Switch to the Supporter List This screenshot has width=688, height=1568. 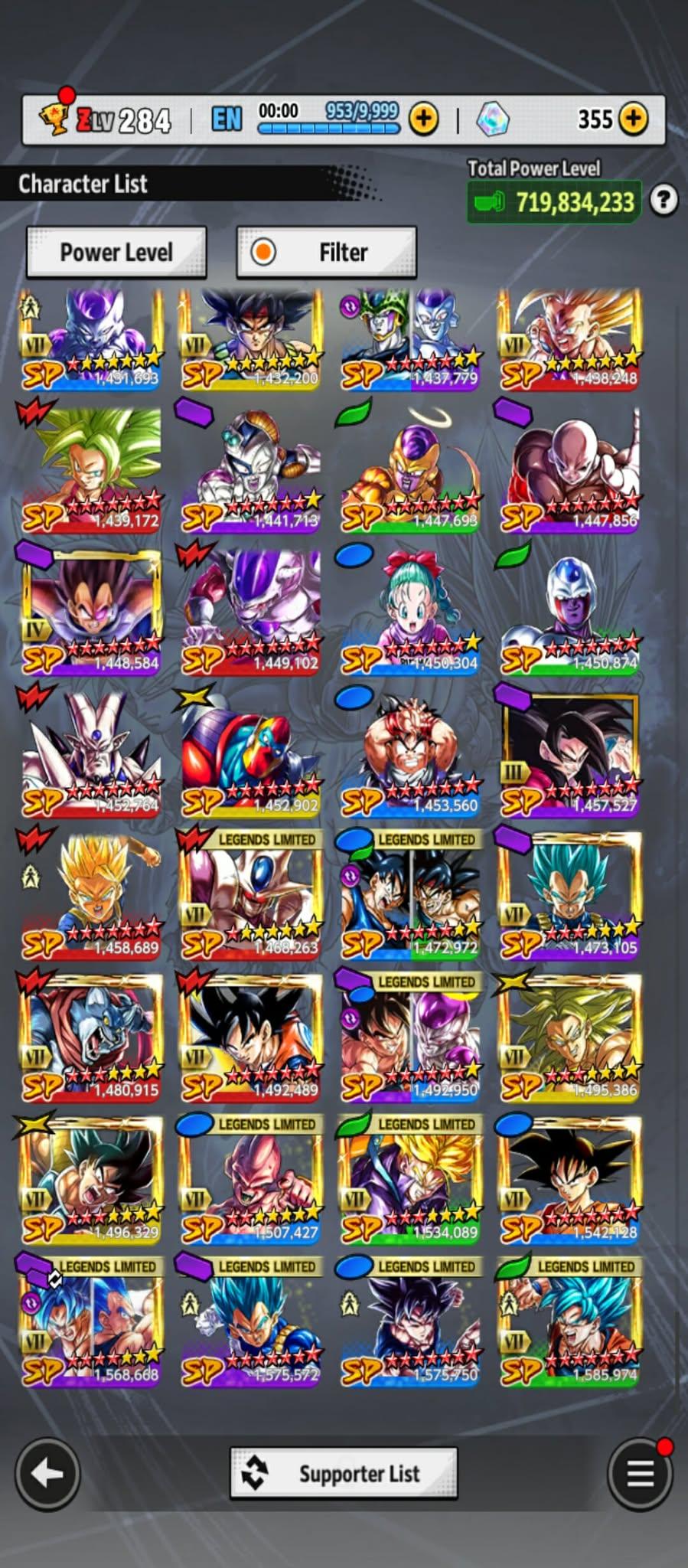(344, 1473)
